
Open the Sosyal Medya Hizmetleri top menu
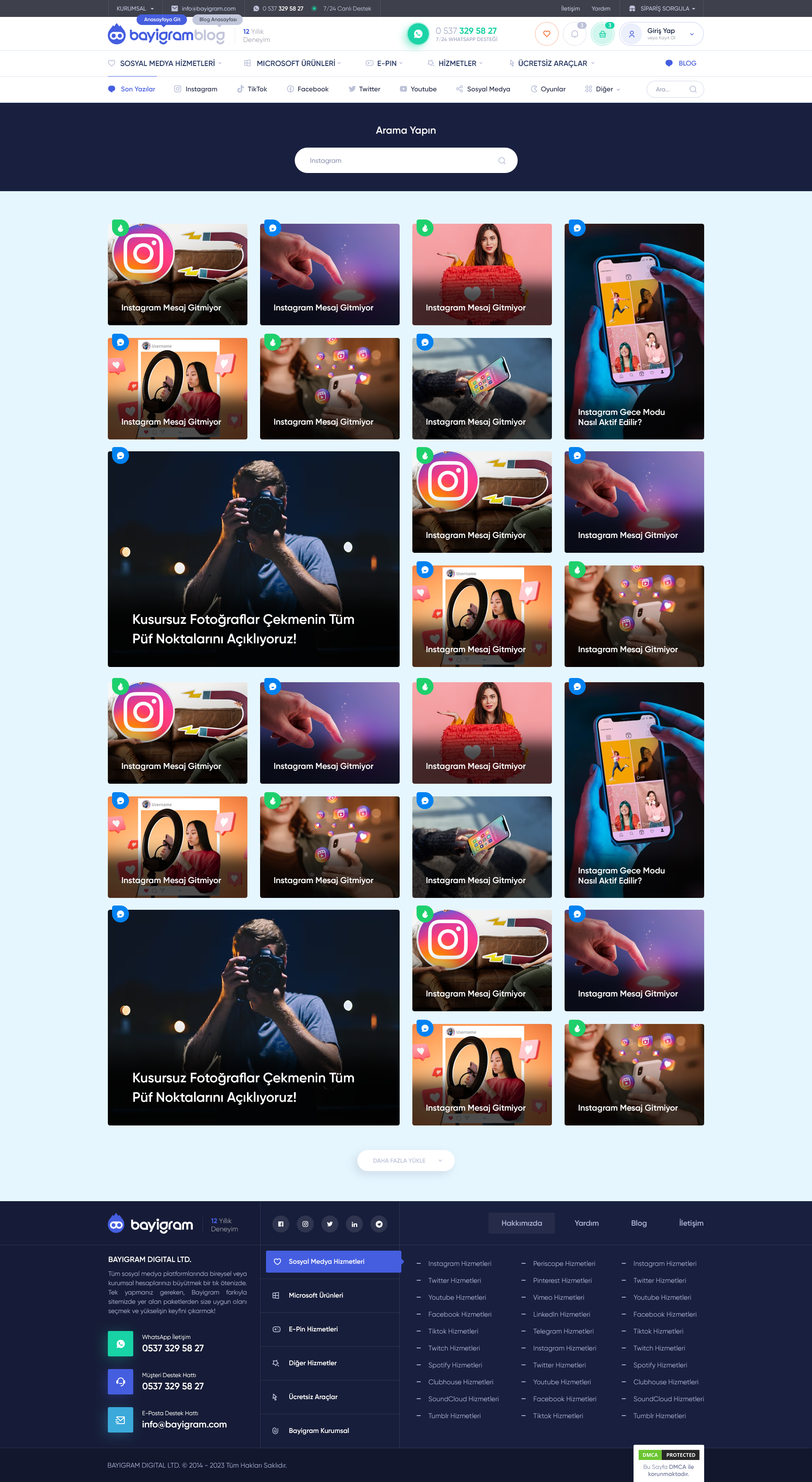click(167, 63)
